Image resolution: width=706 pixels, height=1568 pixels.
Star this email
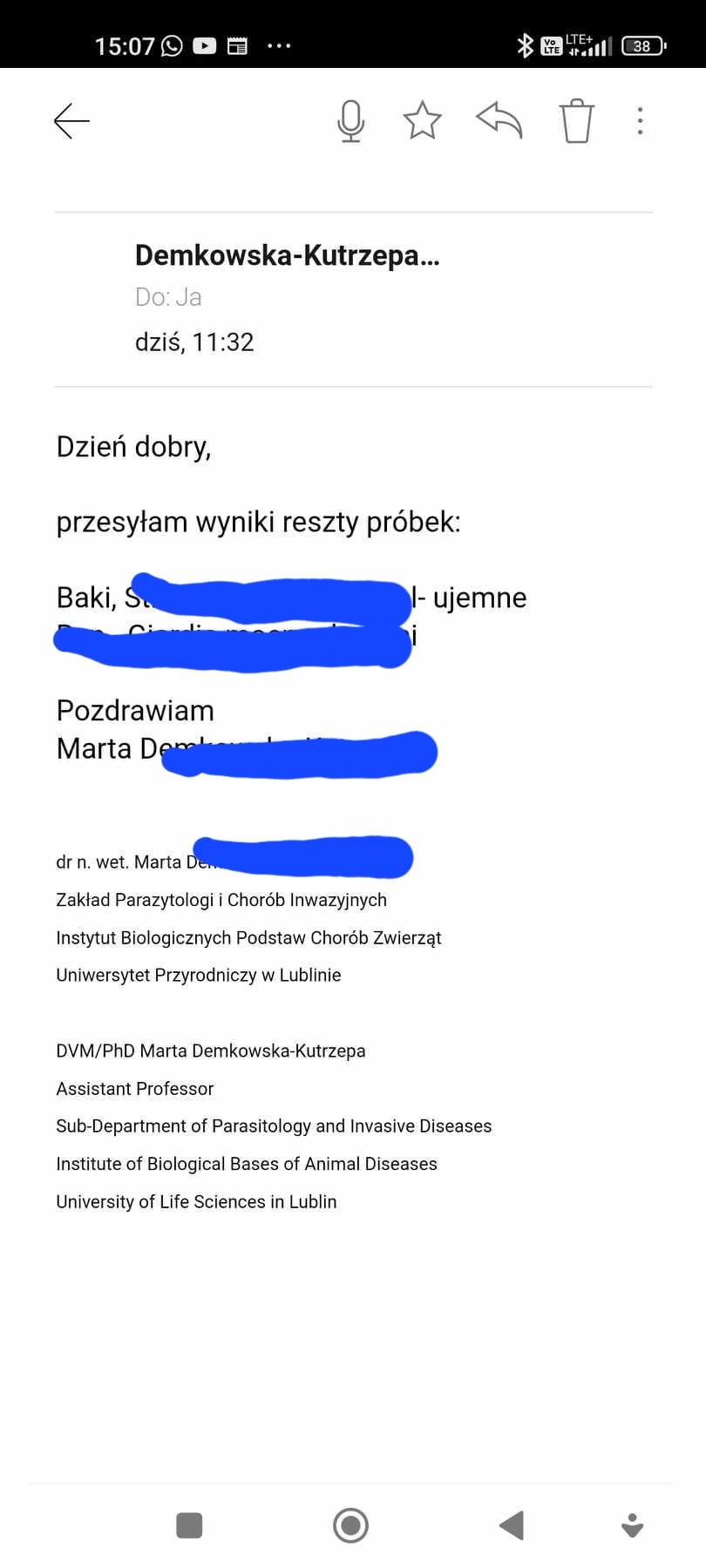click(x=423, y=121)
